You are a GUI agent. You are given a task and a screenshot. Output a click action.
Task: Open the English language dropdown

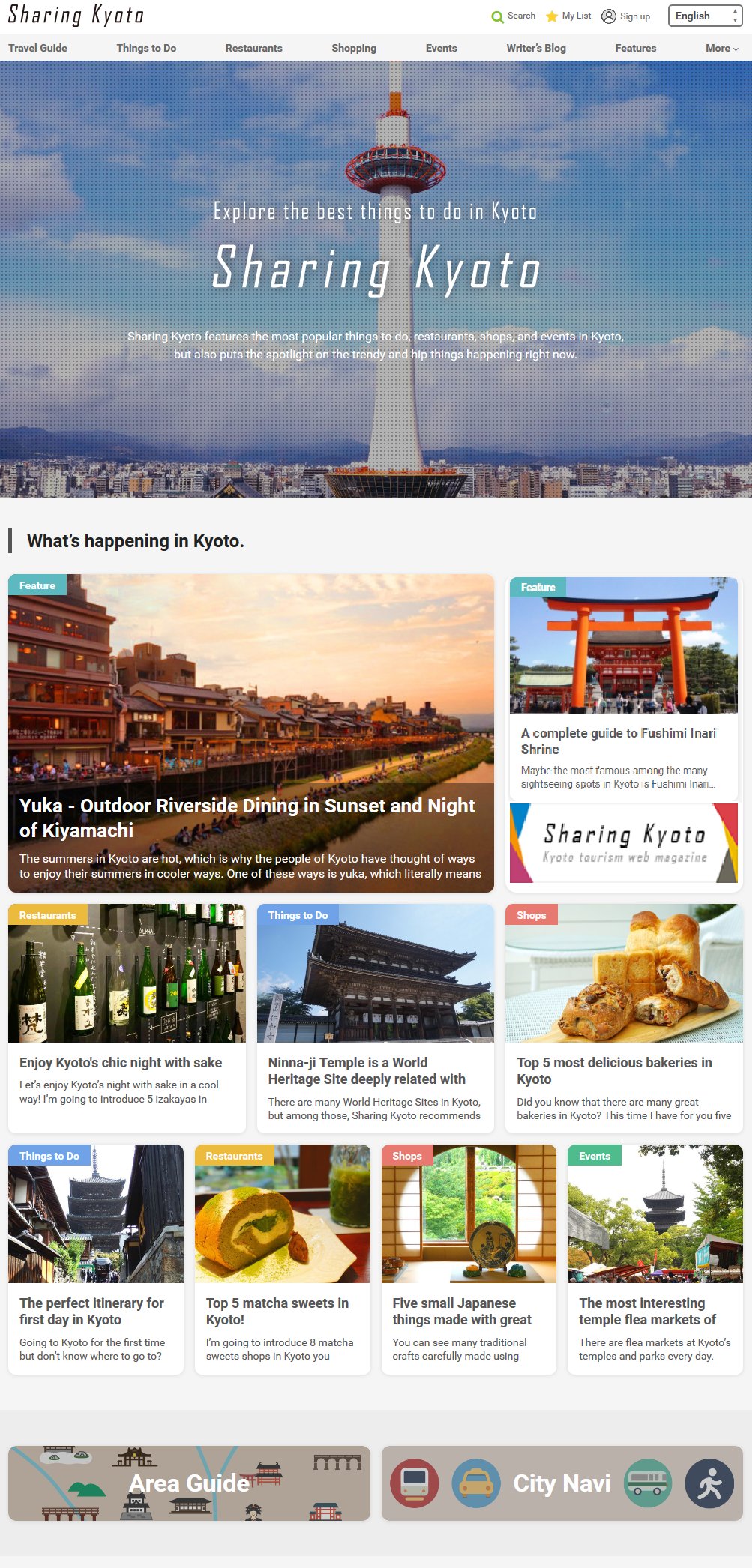point(705,16)
